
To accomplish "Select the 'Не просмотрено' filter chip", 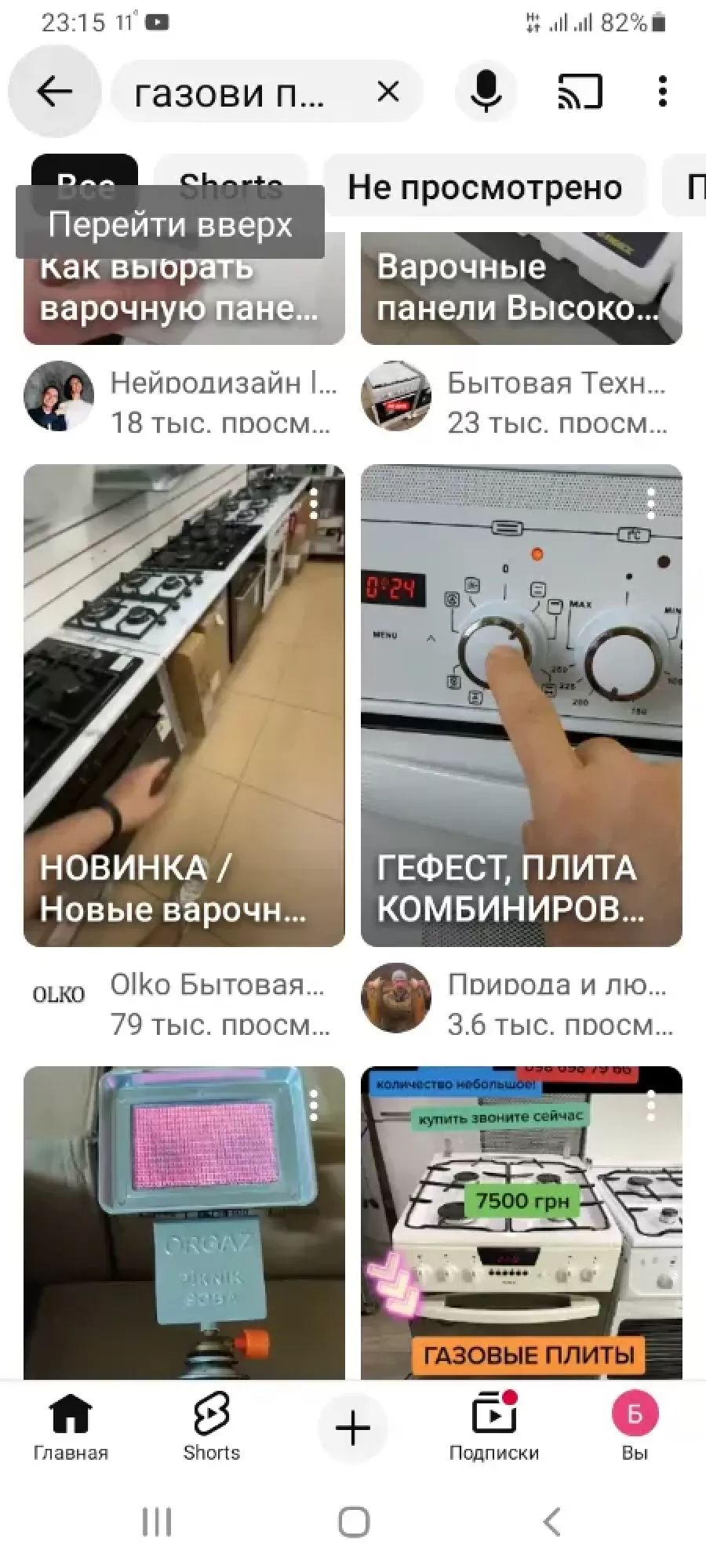I will pyautogui.click(x=485, y=187).
